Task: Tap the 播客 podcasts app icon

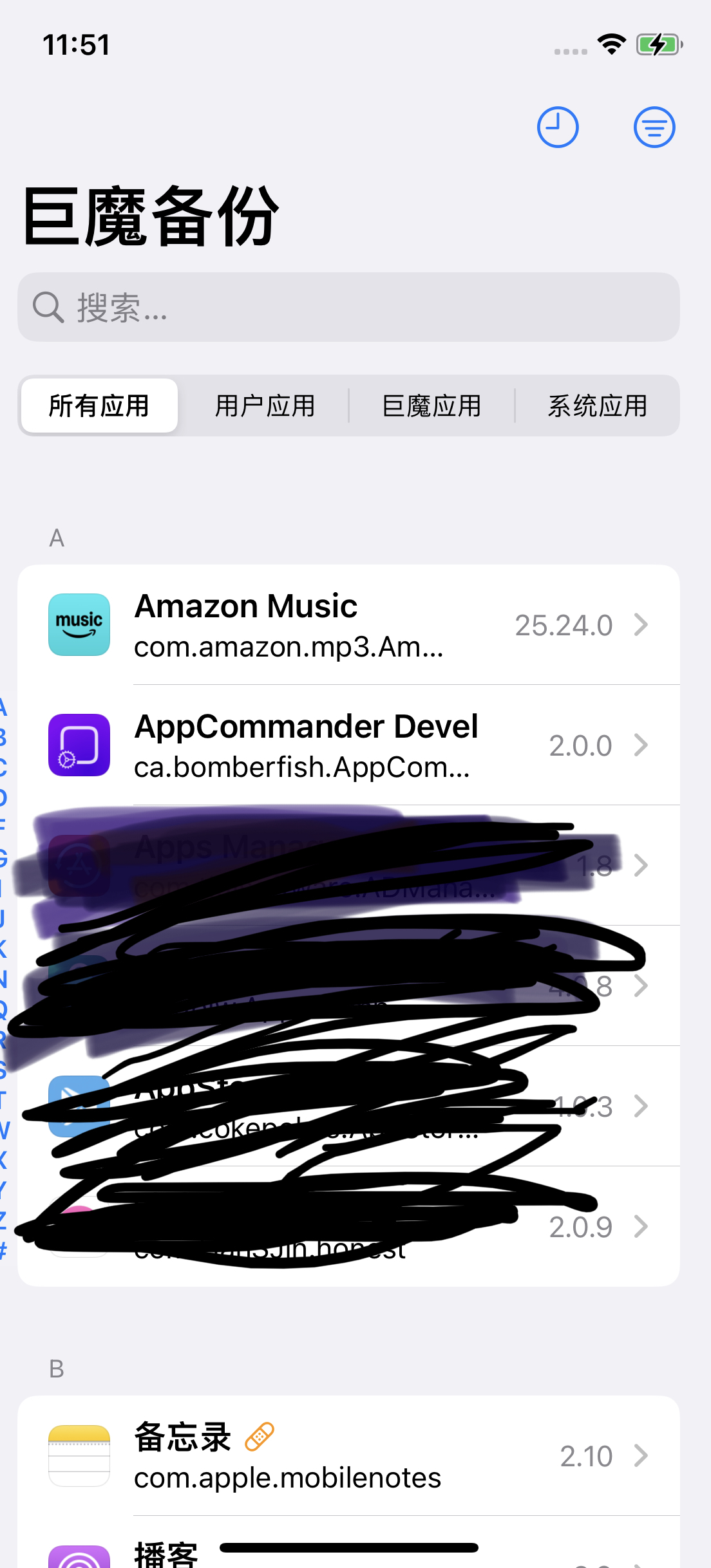Action: 78,1558
